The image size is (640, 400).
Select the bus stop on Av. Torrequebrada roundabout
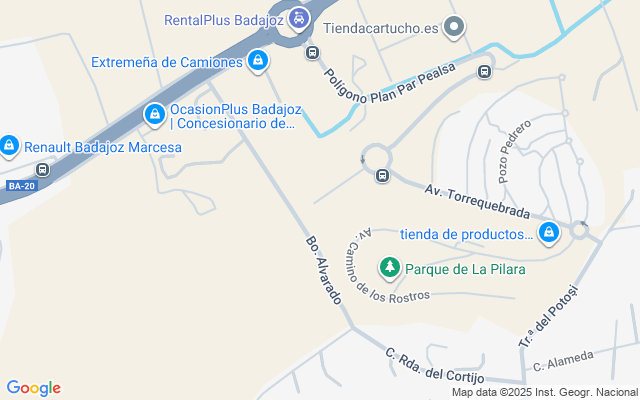click(381, 176)
